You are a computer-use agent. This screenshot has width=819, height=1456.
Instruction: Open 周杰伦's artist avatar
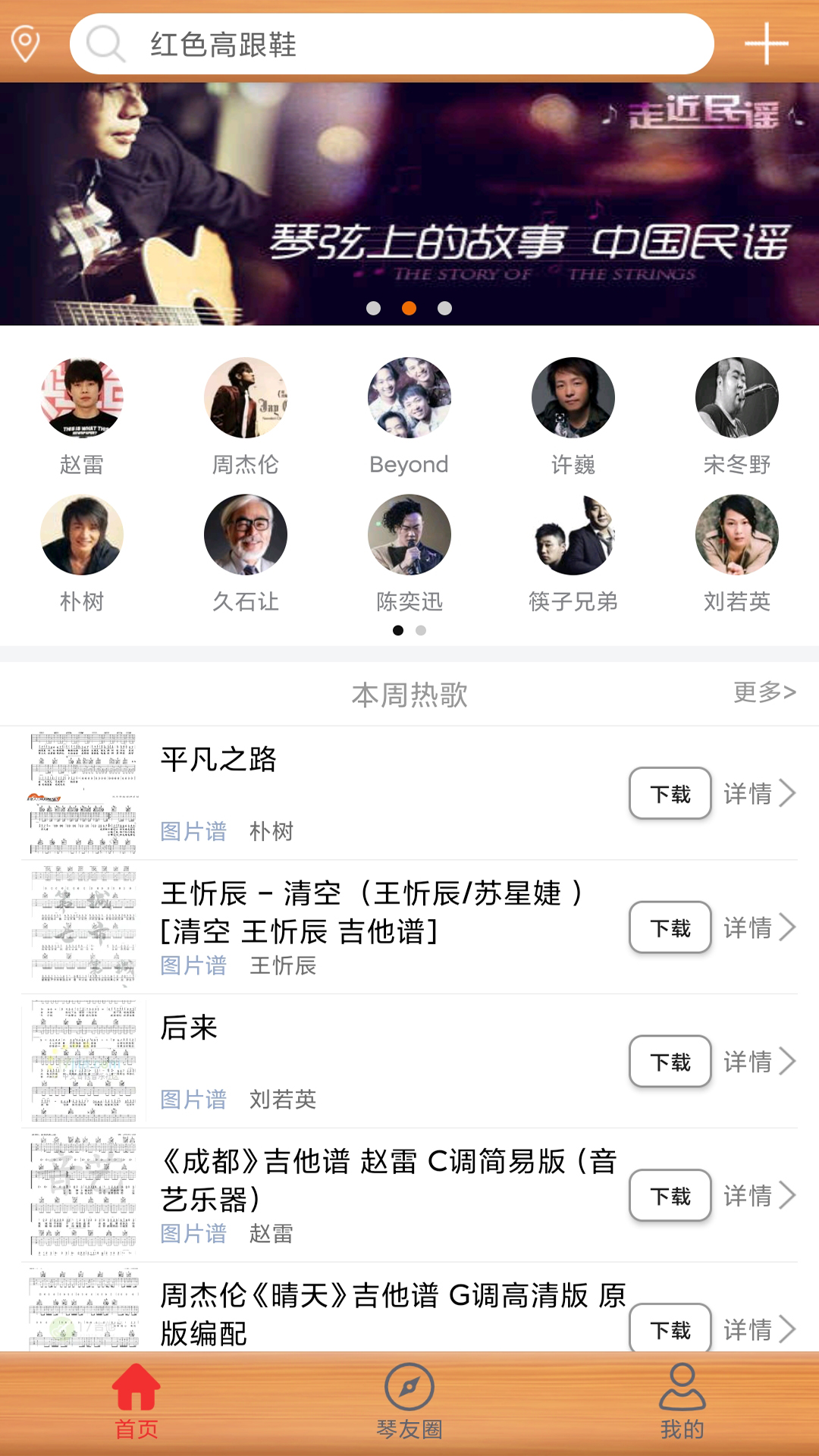pos(246,398)
